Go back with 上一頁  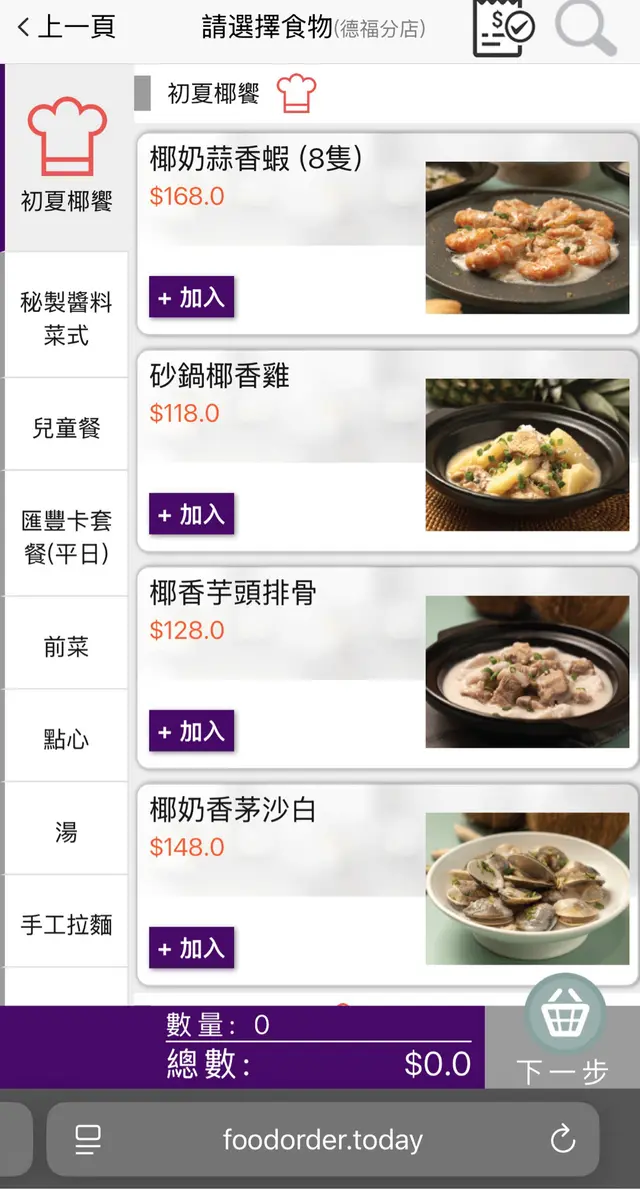click(66, 27)
